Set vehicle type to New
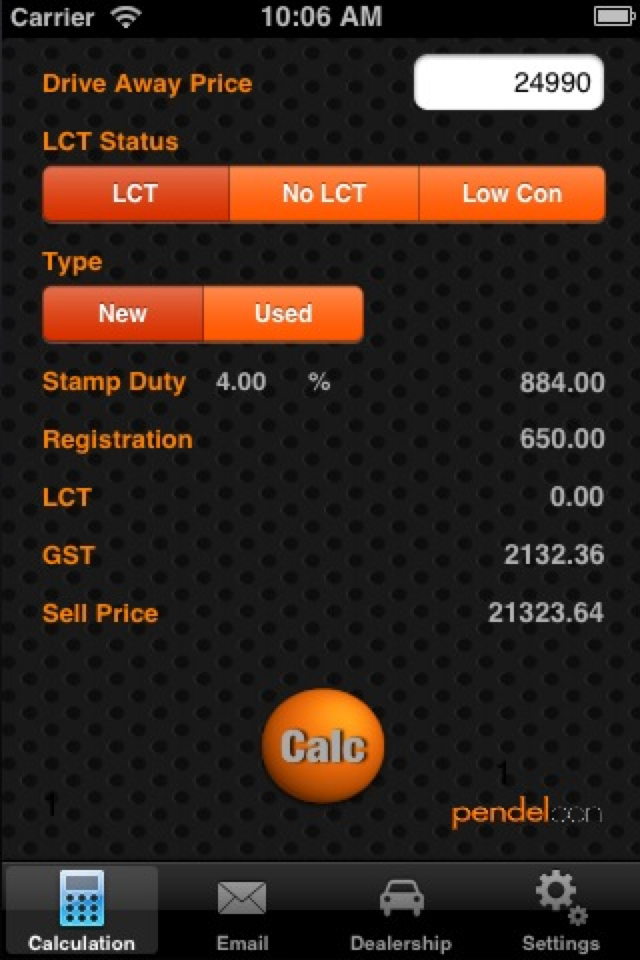Image resolution: width=640 pixels, height=960 pixels. [123, 314]
